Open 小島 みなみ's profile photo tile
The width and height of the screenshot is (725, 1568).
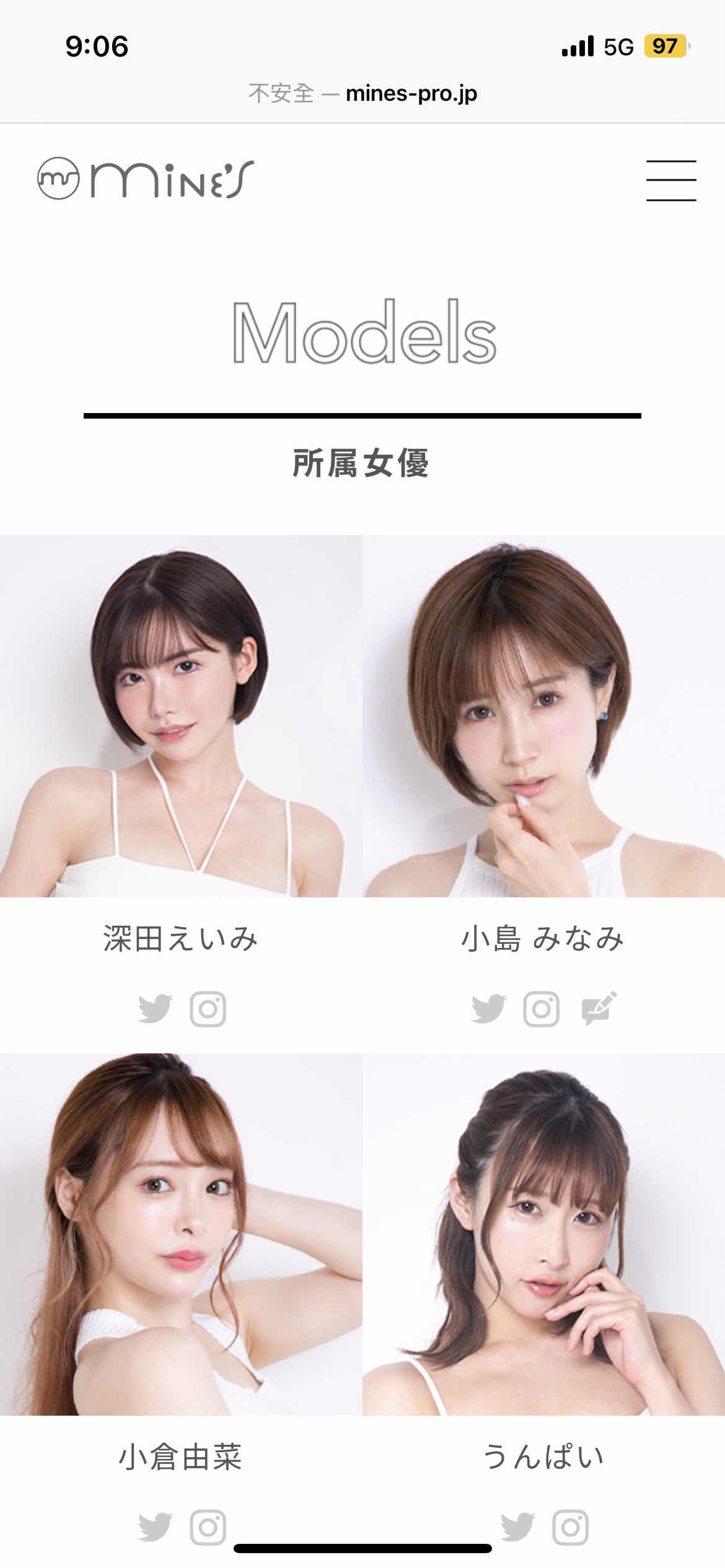(x=543, y=716)
